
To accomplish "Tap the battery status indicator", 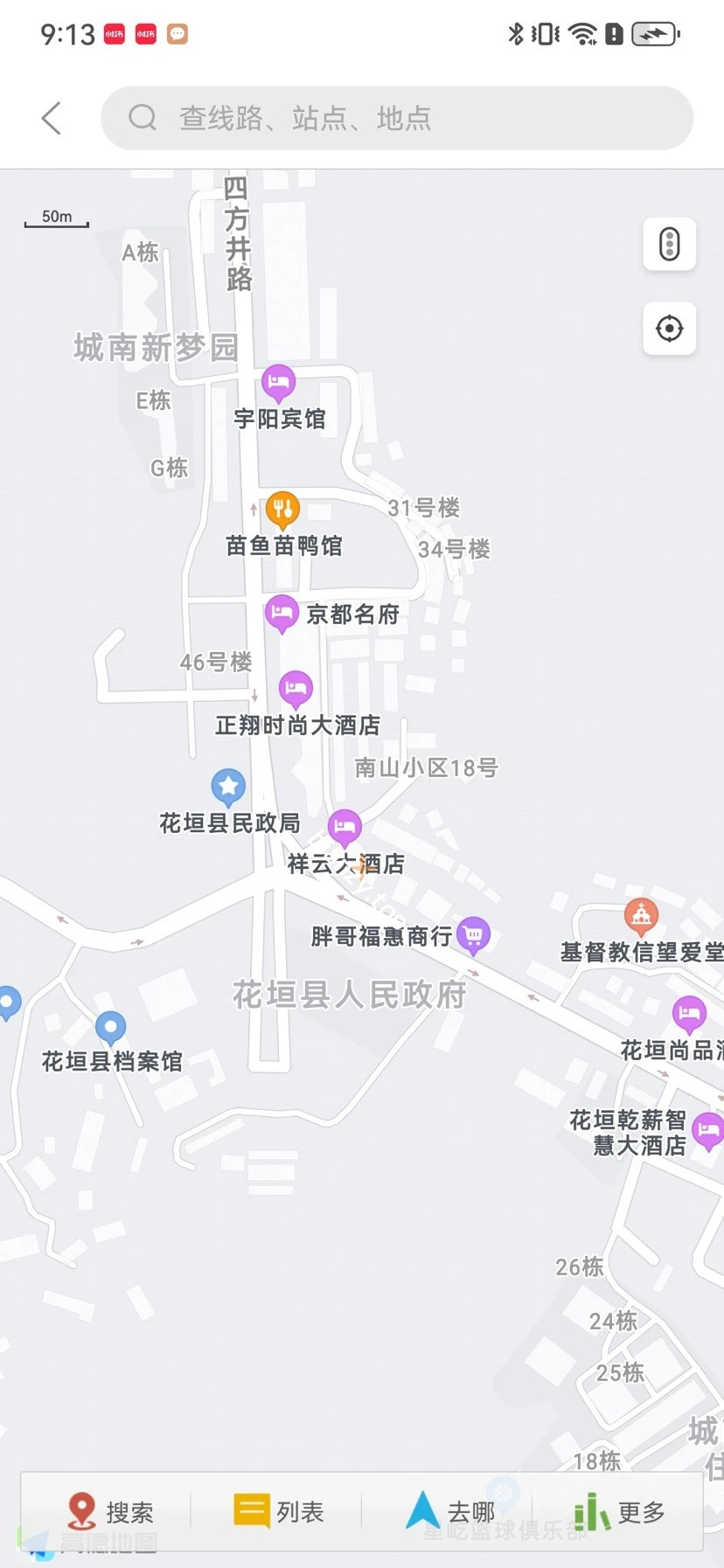I will 654,33.
